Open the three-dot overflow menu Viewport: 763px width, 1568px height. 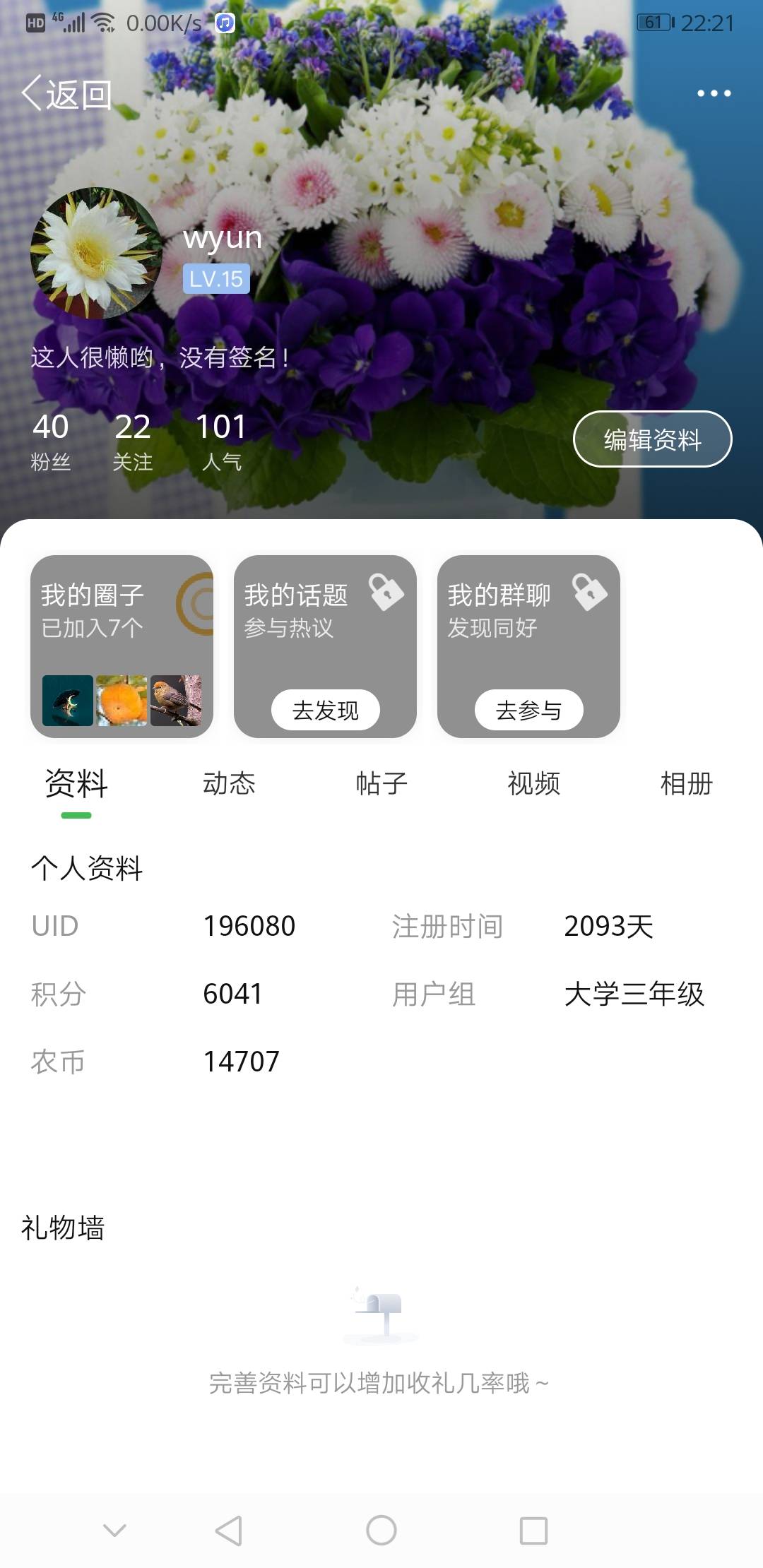pos(714,93)
